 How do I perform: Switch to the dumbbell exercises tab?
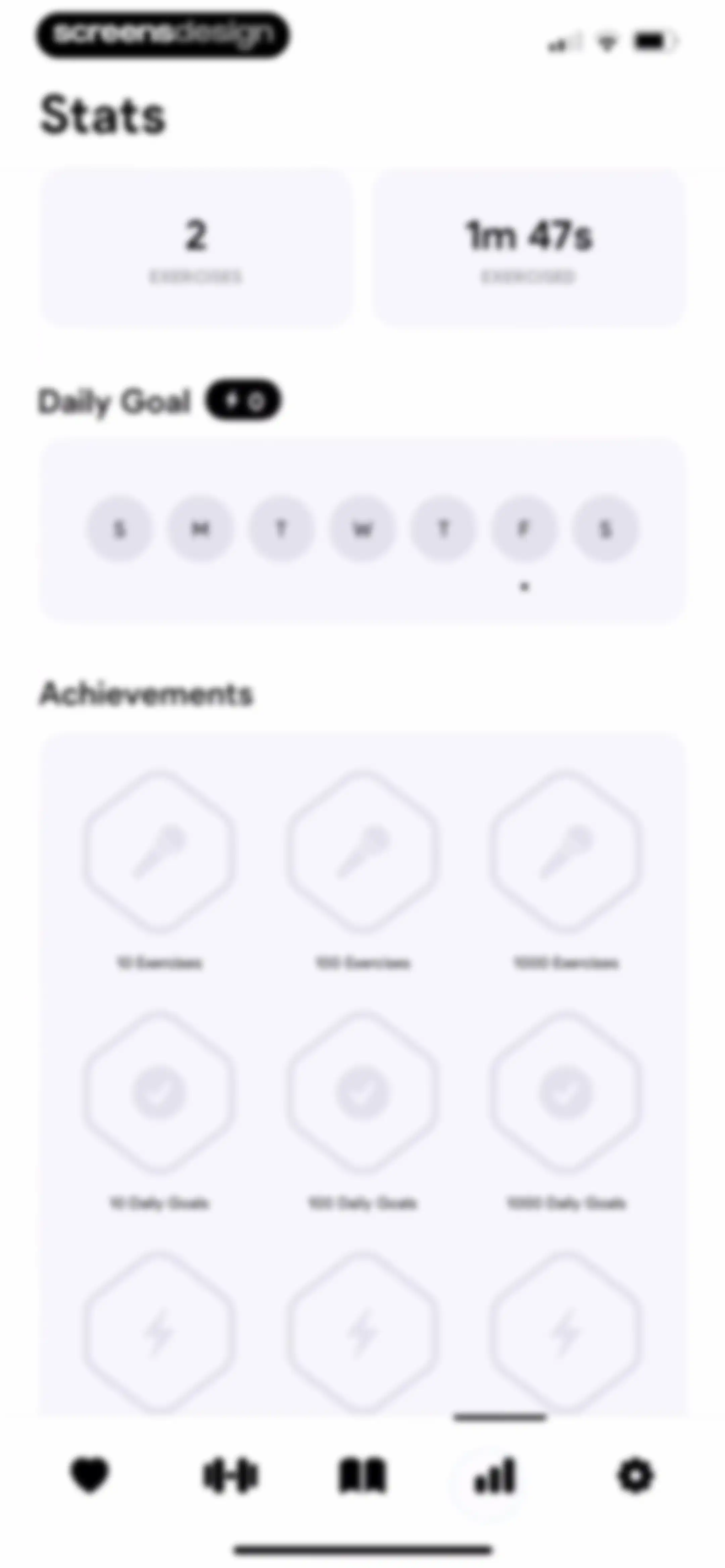pos(231,1475)
